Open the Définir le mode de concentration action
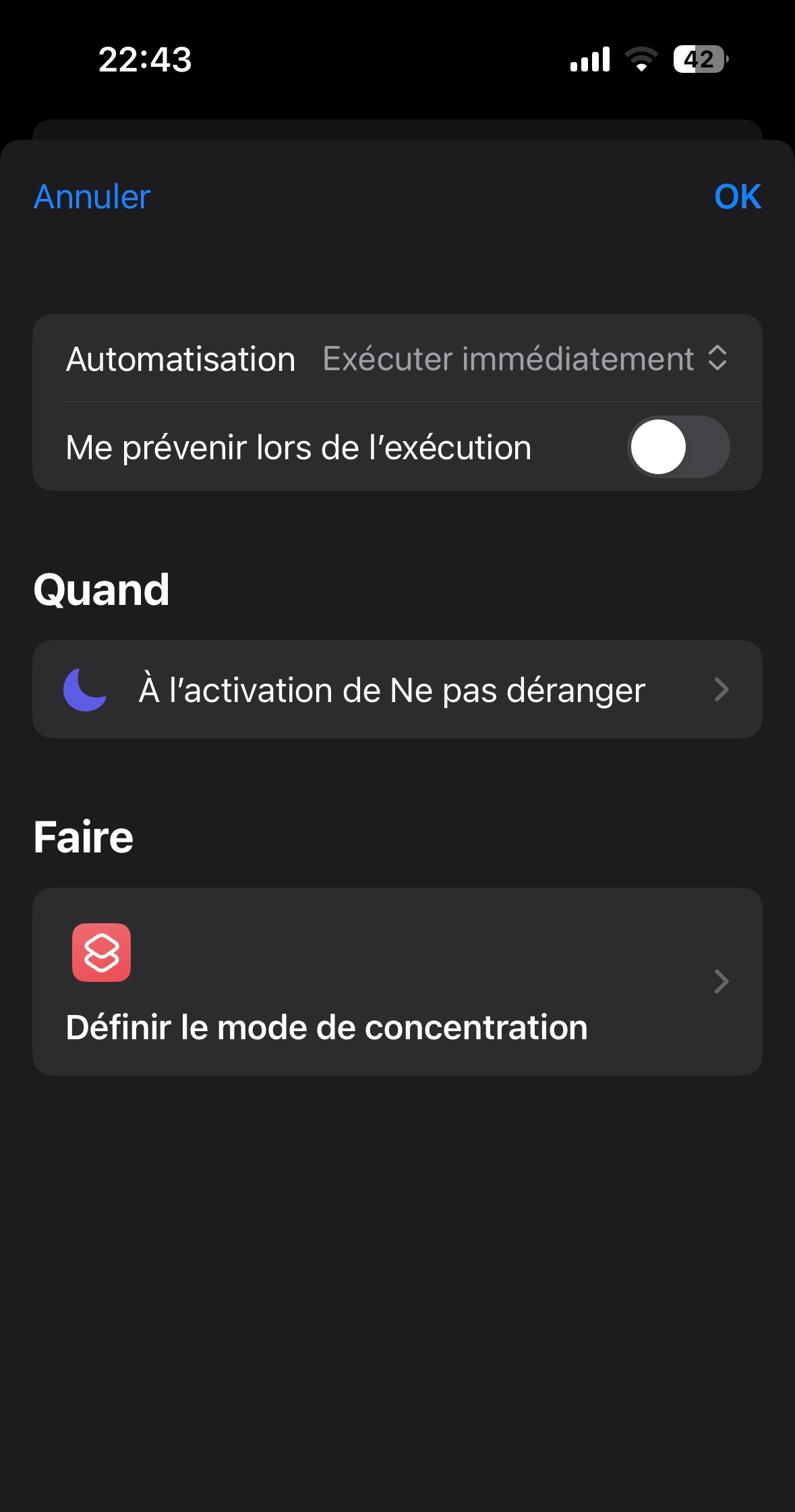The height and width of the screenshot is (1512, 795). coord(397,981)
